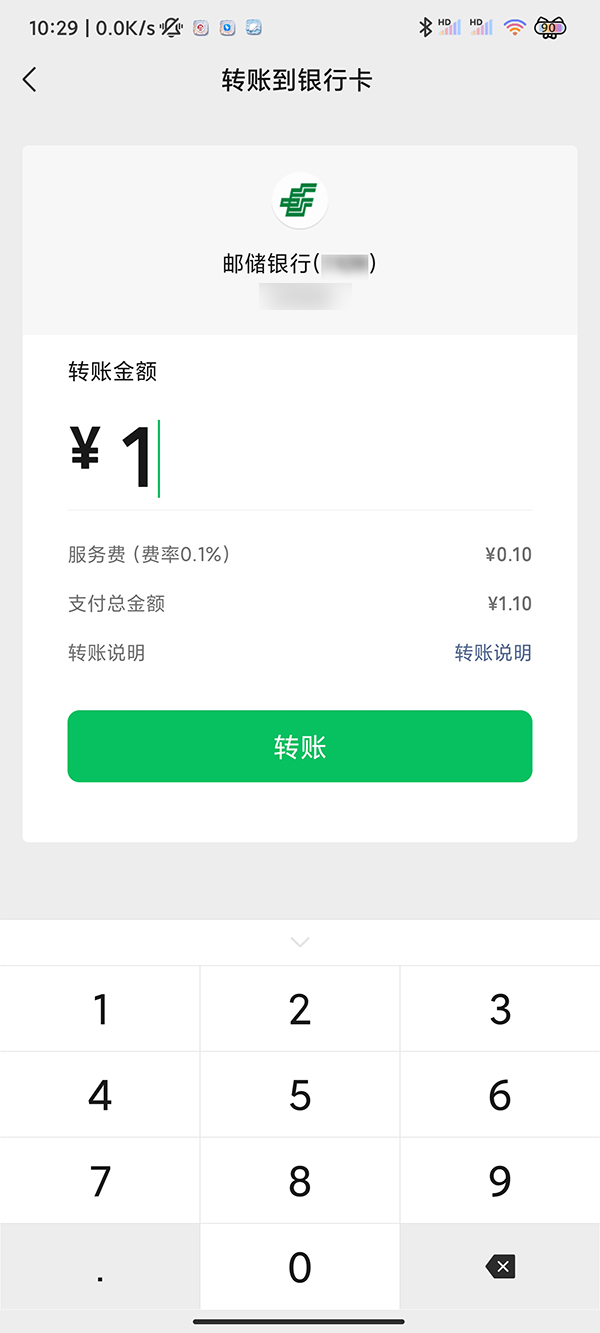The width and height of the screenshot is (600, 1333).
Task: Enter digit 5 on the keypad
Action: coord(300,1095)
